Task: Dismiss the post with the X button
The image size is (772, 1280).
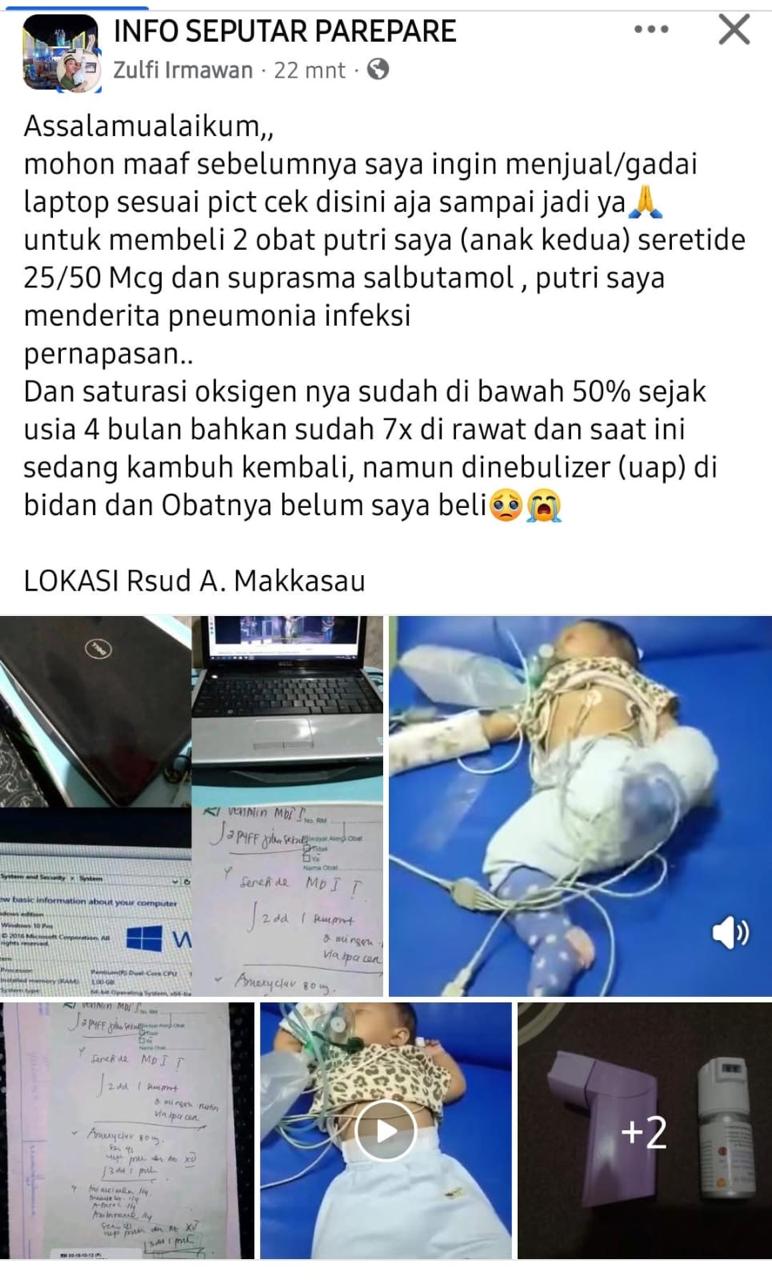Action: tap(734, 30)
